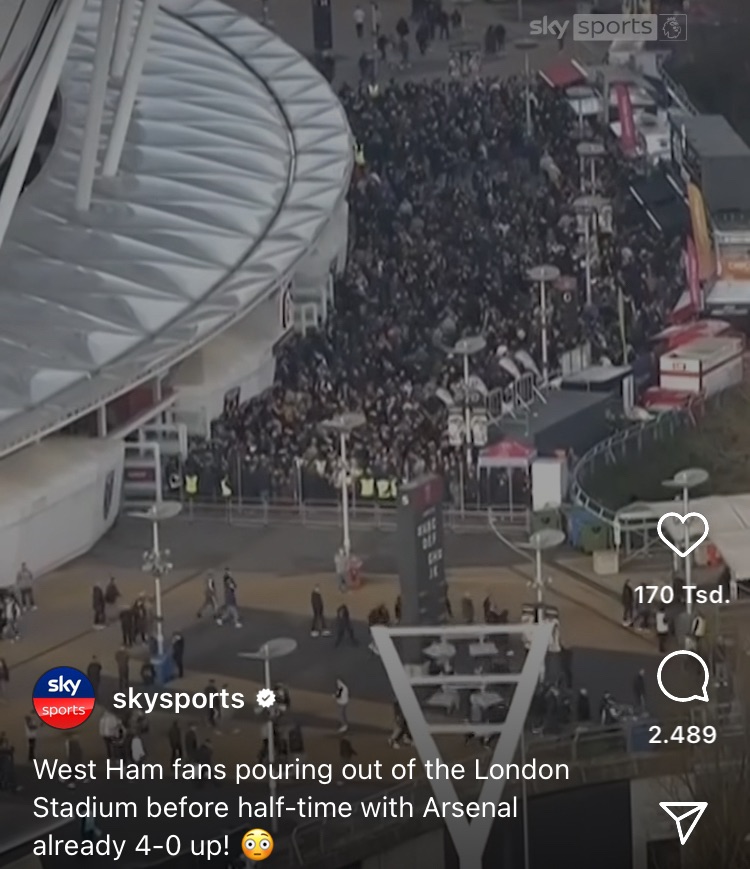Share this reel via paper plane

683,822
